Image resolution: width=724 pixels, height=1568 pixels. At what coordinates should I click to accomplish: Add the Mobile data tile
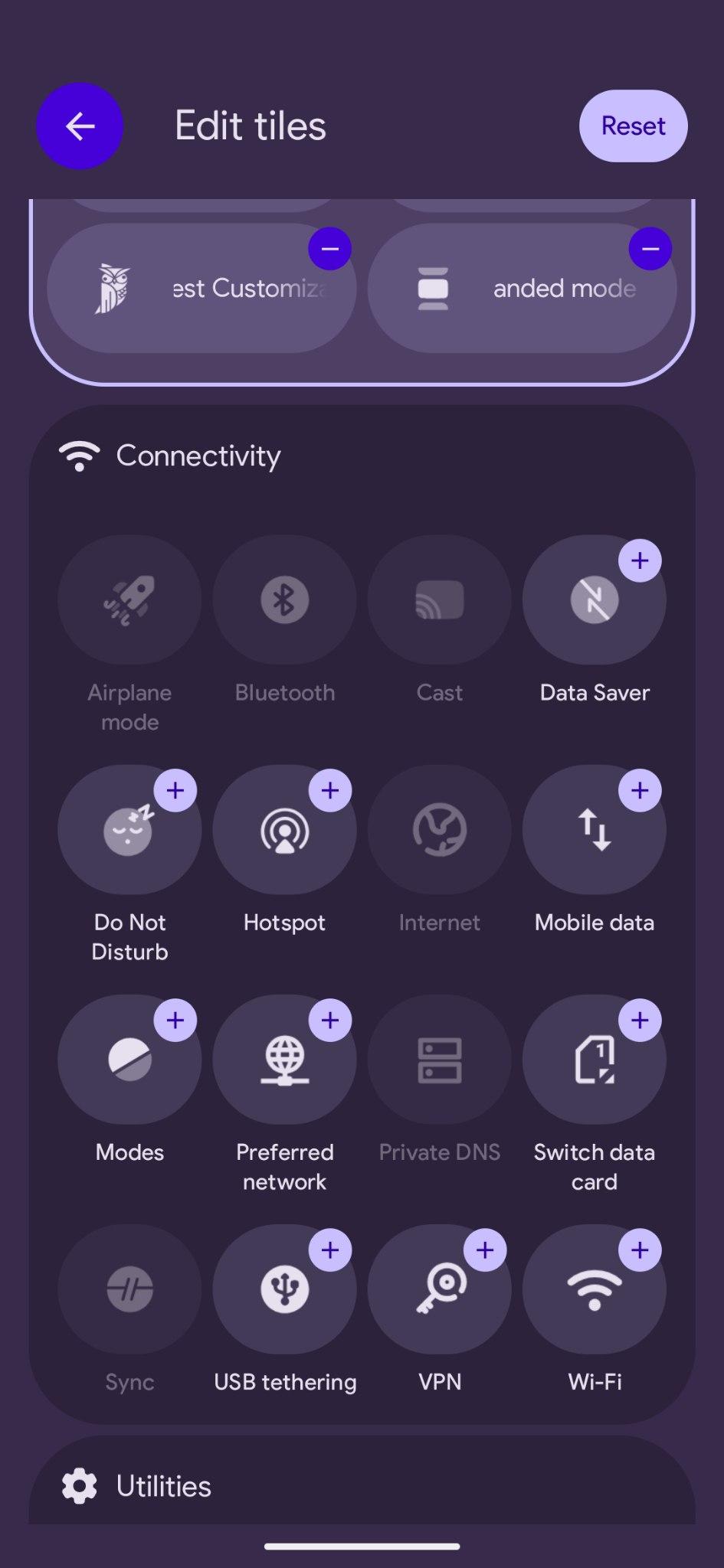[x=640, y=790]
